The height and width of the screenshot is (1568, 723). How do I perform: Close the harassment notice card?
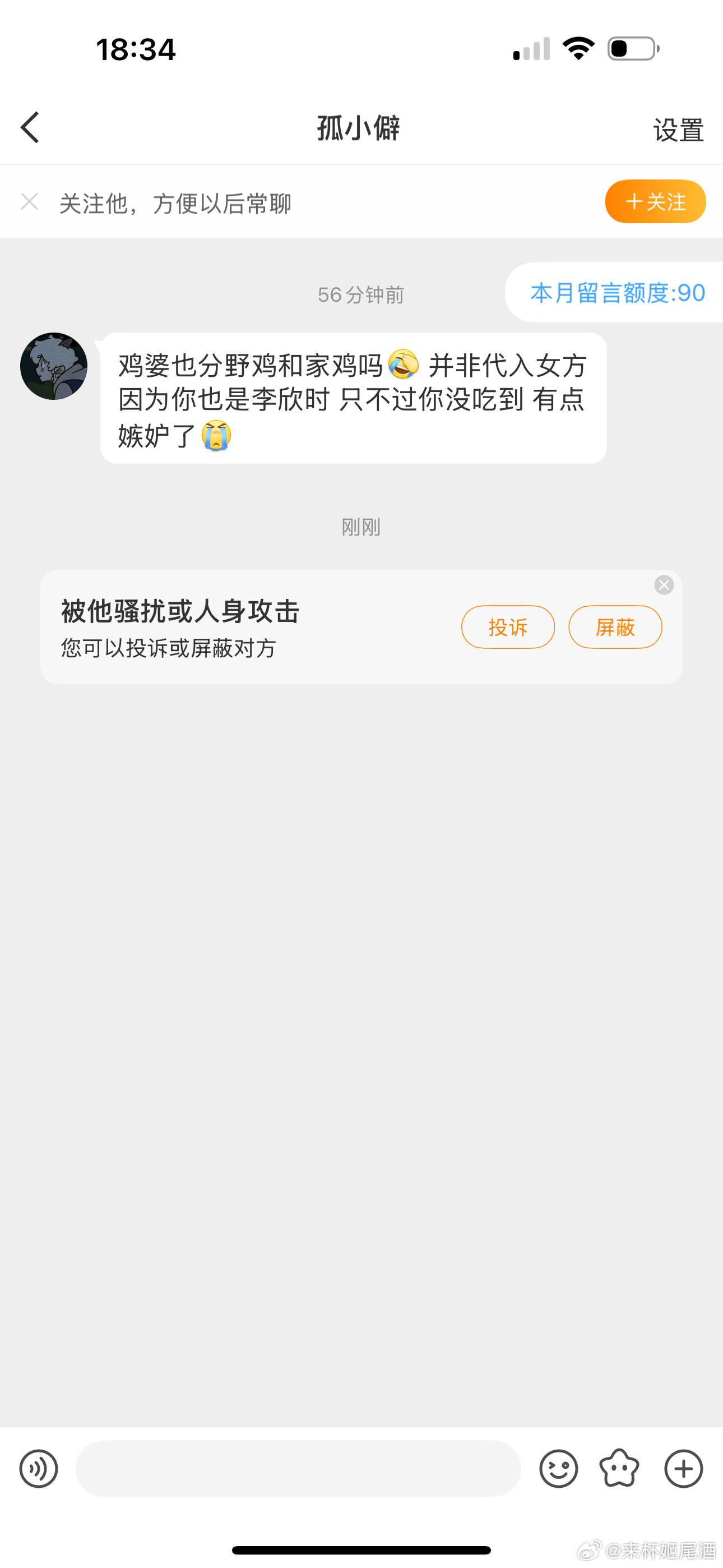click(664, 585)
